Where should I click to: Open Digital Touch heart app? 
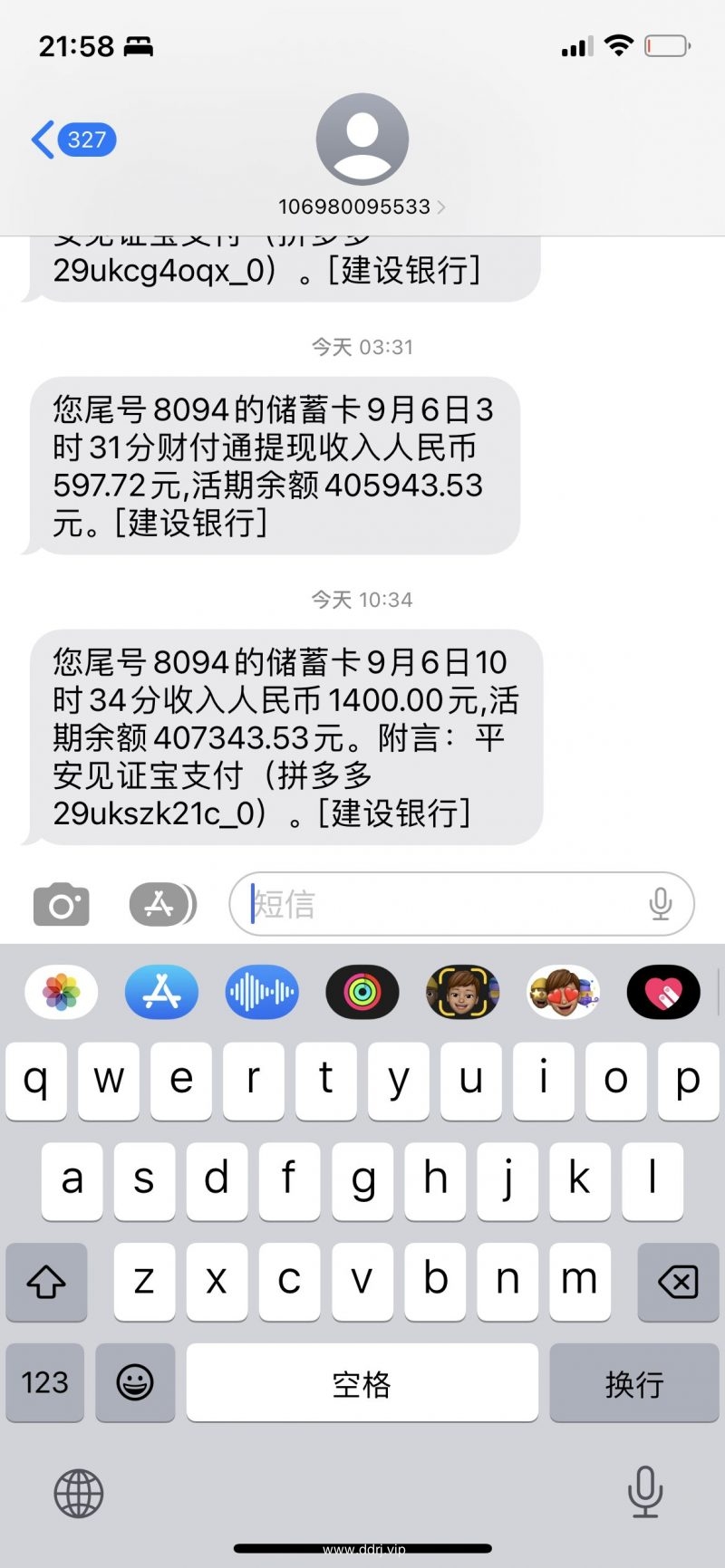pyautogui.click(x=663, y=993)
